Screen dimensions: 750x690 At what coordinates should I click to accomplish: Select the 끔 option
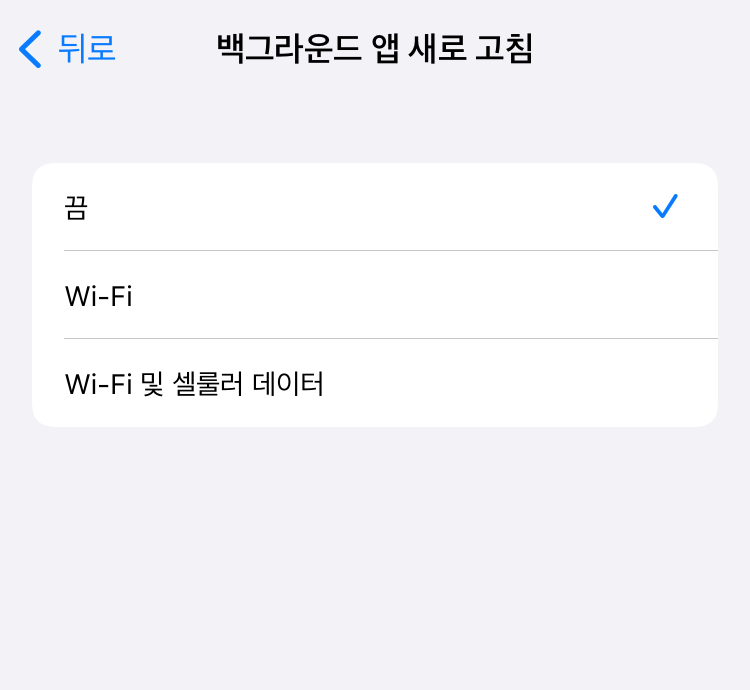point(374,208)
